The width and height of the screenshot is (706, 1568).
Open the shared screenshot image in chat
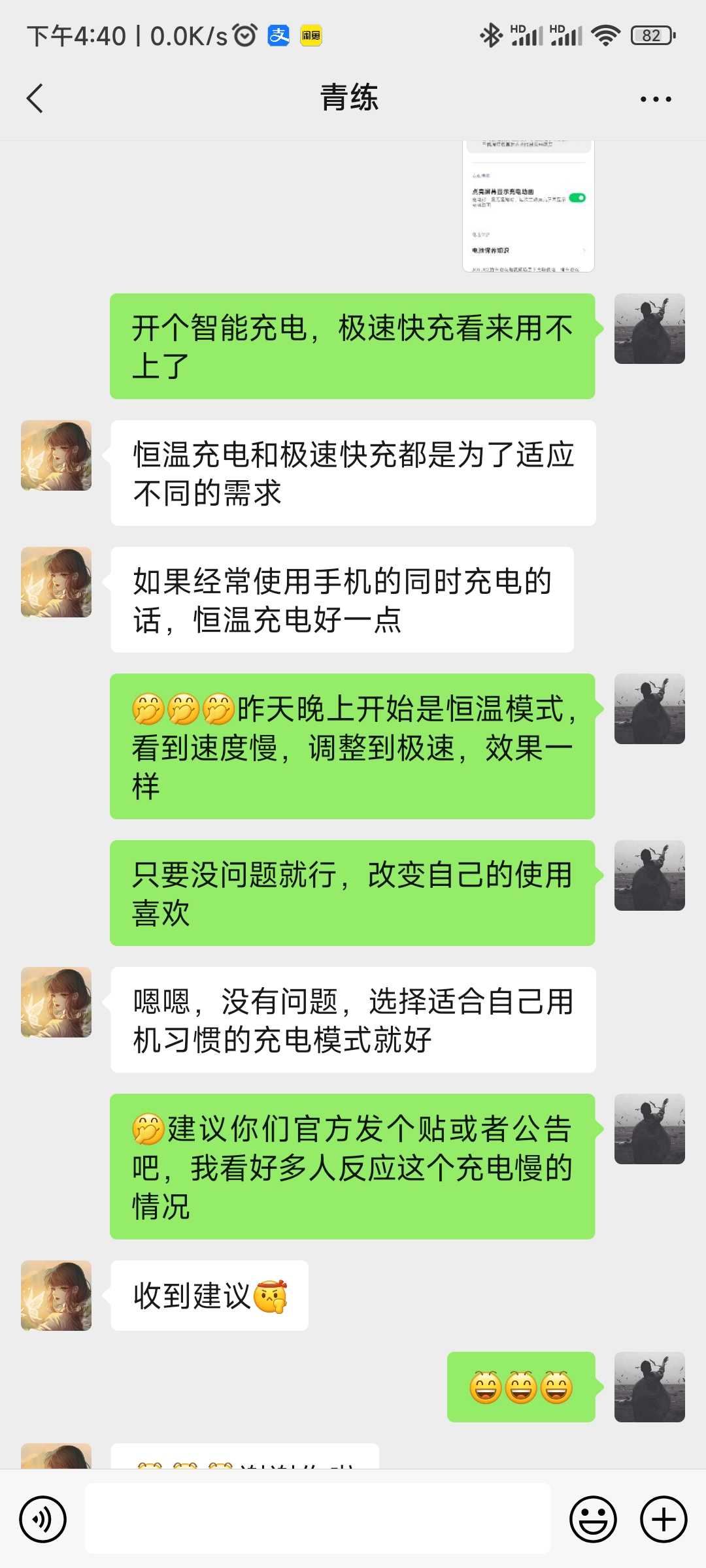tap(528, 206)
